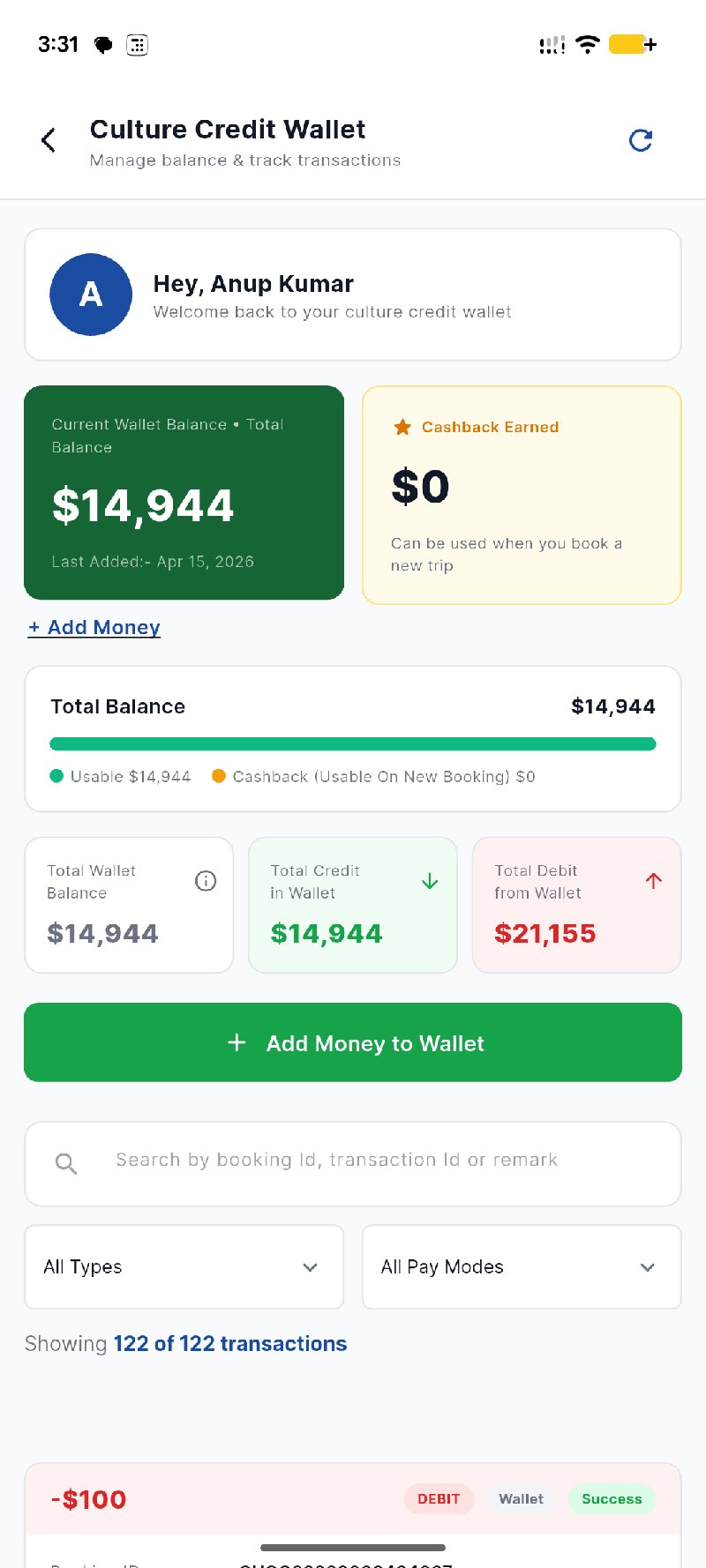Expand the All Types dropdown
Image resolution: width=706 pixels, height=1568 pixels.
[184, 1266]
